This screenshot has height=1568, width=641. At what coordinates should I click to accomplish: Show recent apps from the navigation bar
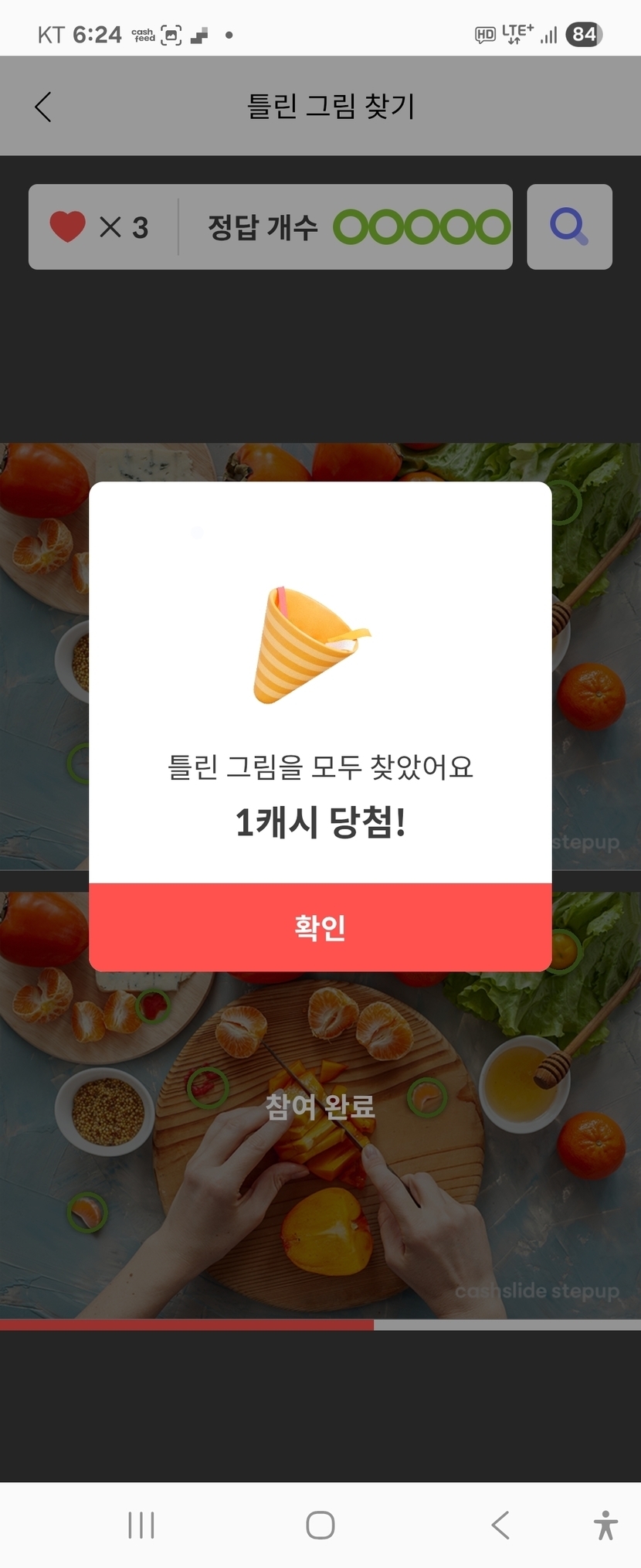(x=141, y=1525)
